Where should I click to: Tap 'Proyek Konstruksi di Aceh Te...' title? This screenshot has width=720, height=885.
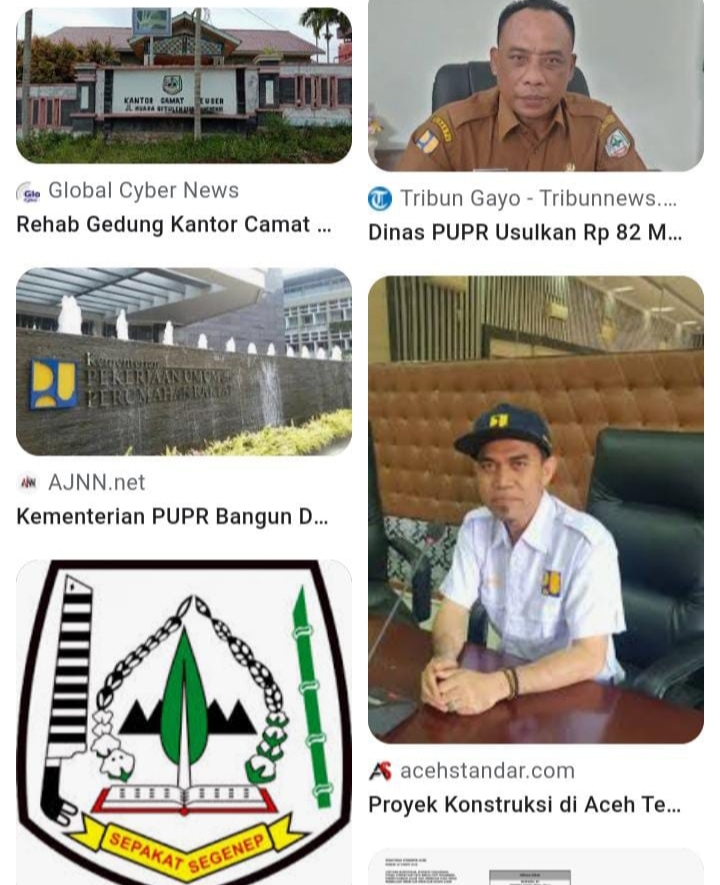[524, 804]
